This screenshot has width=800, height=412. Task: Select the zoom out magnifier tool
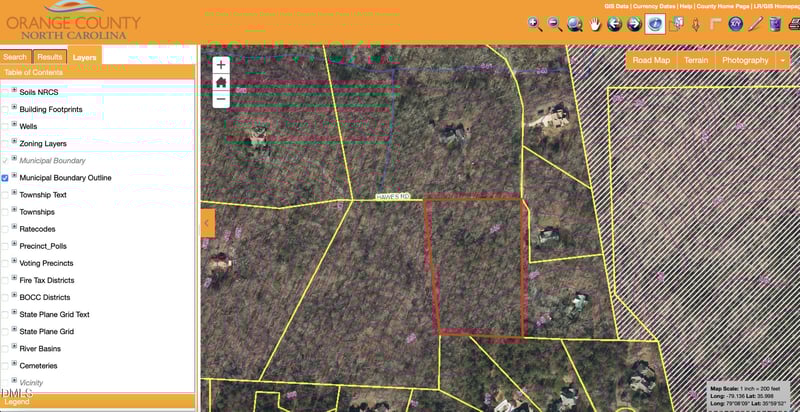click(555, 23)
